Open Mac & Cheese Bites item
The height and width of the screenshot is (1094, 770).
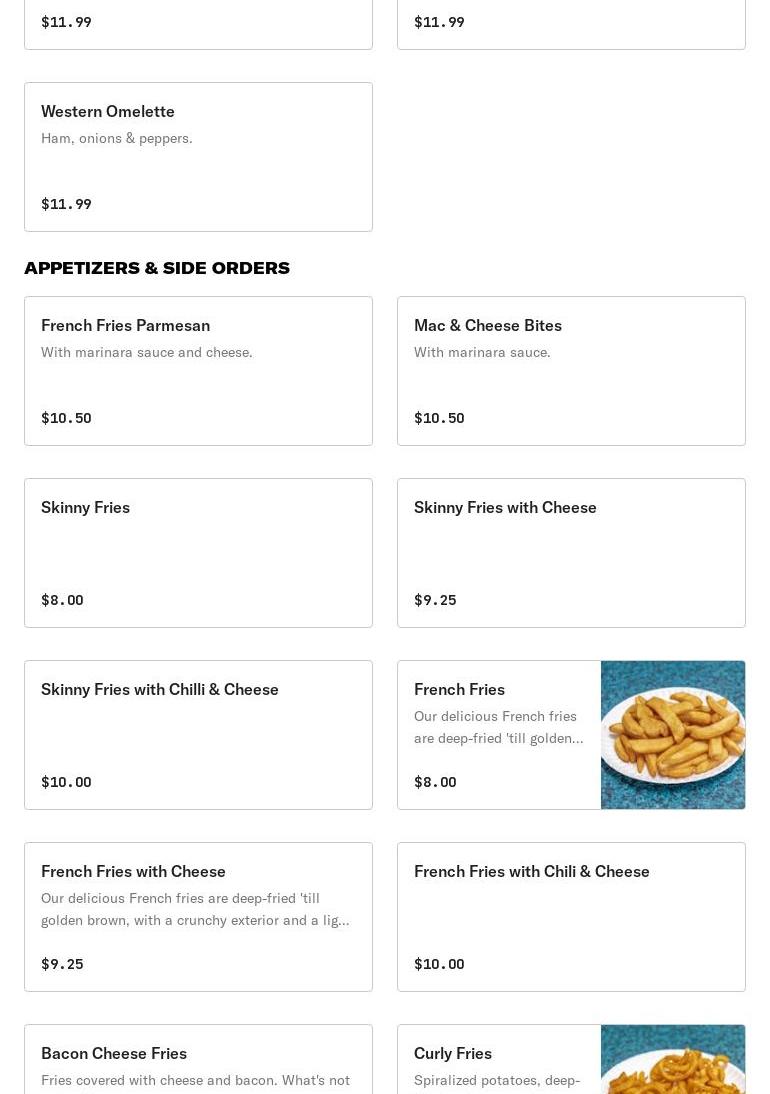coord(571,371)
